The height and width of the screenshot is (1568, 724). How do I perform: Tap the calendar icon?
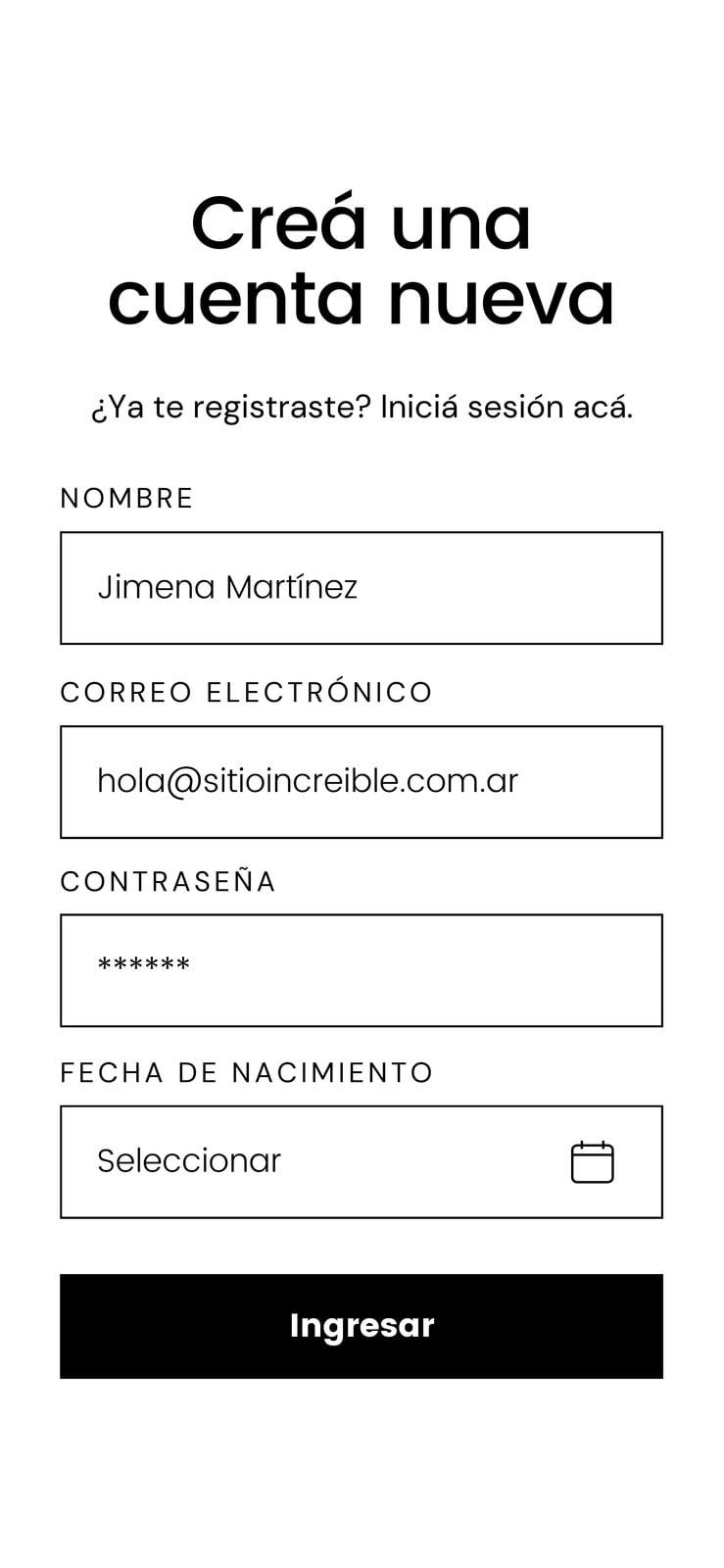(x=593, y=1162)
